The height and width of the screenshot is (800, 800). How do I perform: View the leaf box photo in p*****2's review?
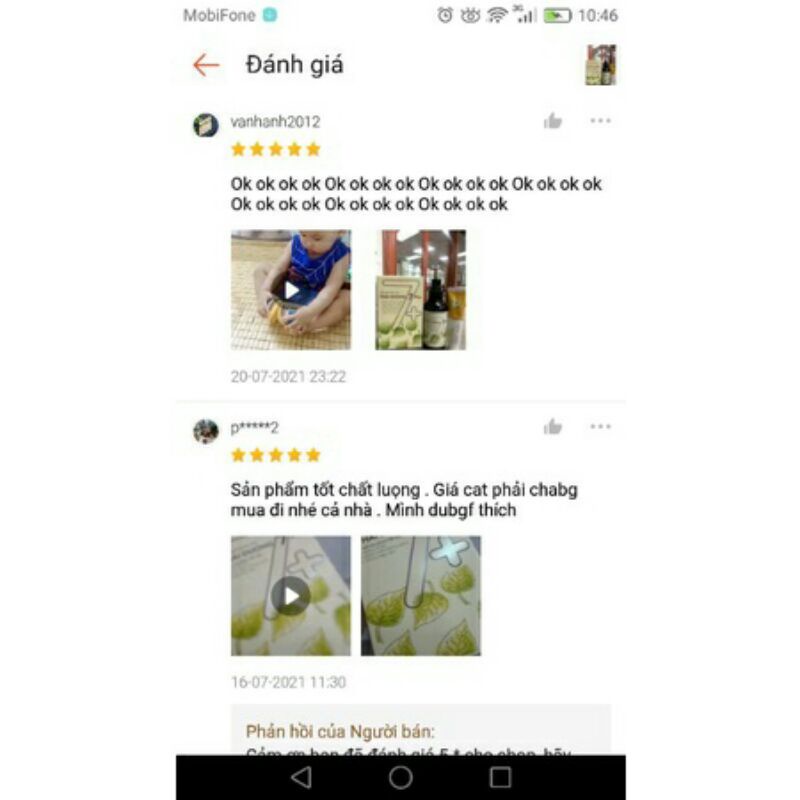pyautogui.click(x=420, y=596)
